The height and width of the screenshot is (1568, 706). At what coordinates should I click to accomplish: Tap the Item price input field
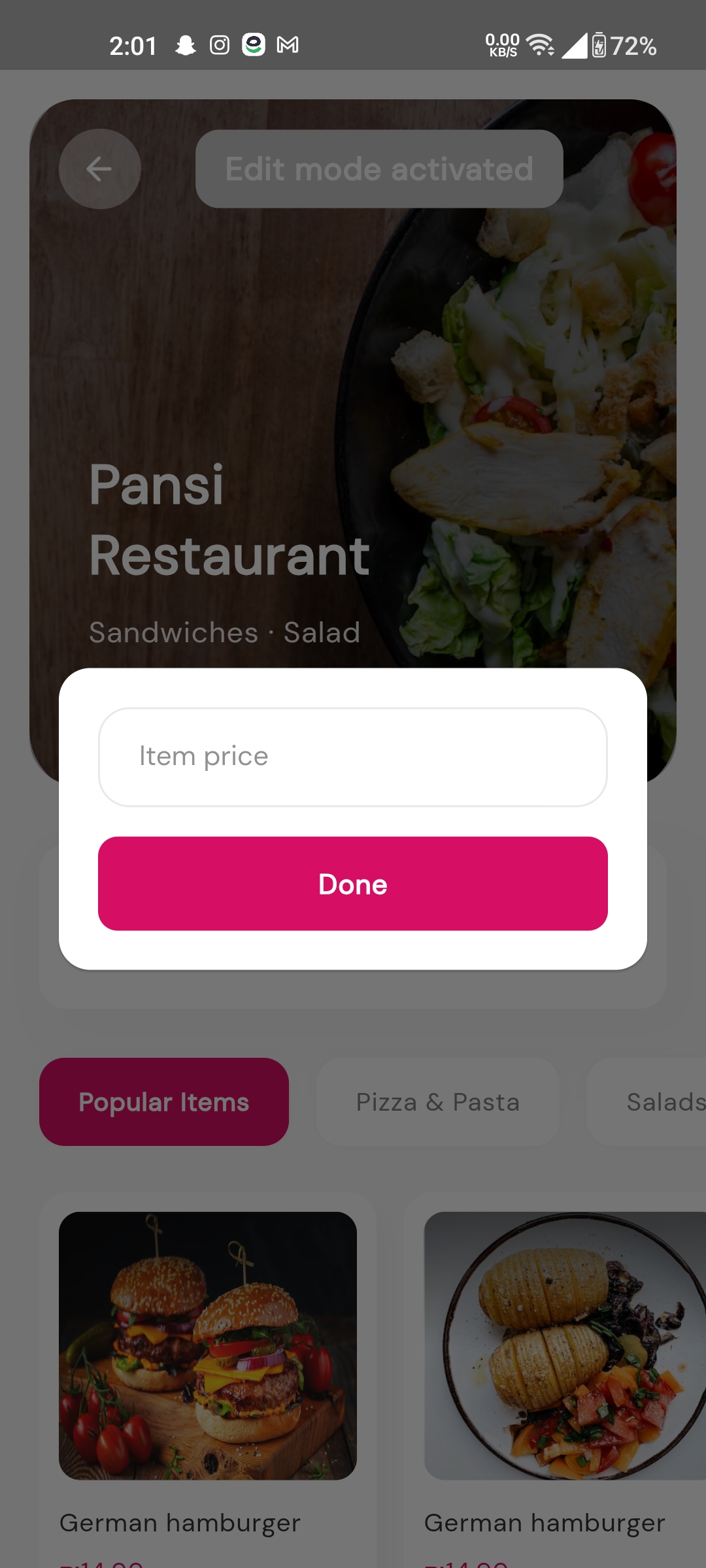pos(352,756)
